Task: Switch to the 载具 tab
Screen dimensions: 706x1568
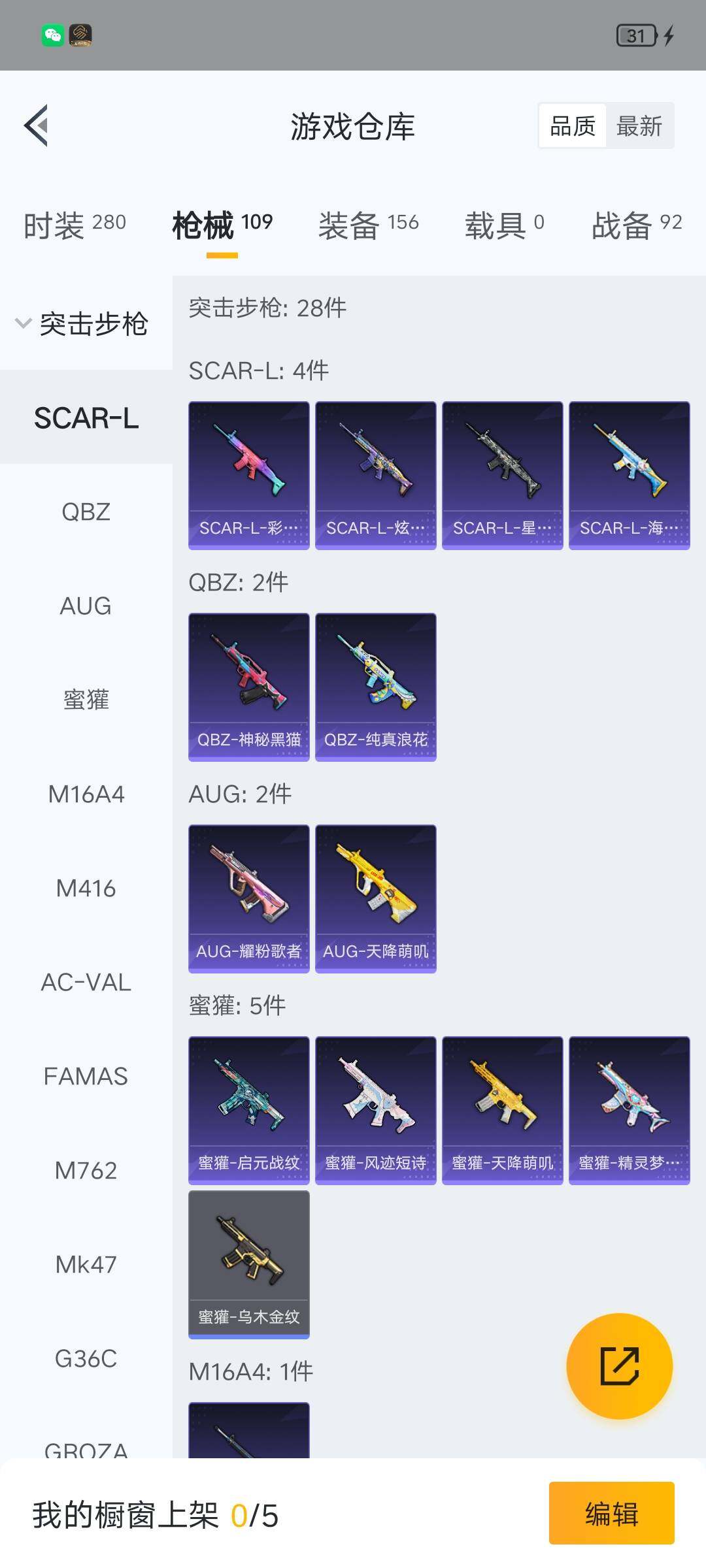Action: click(504, 225)
